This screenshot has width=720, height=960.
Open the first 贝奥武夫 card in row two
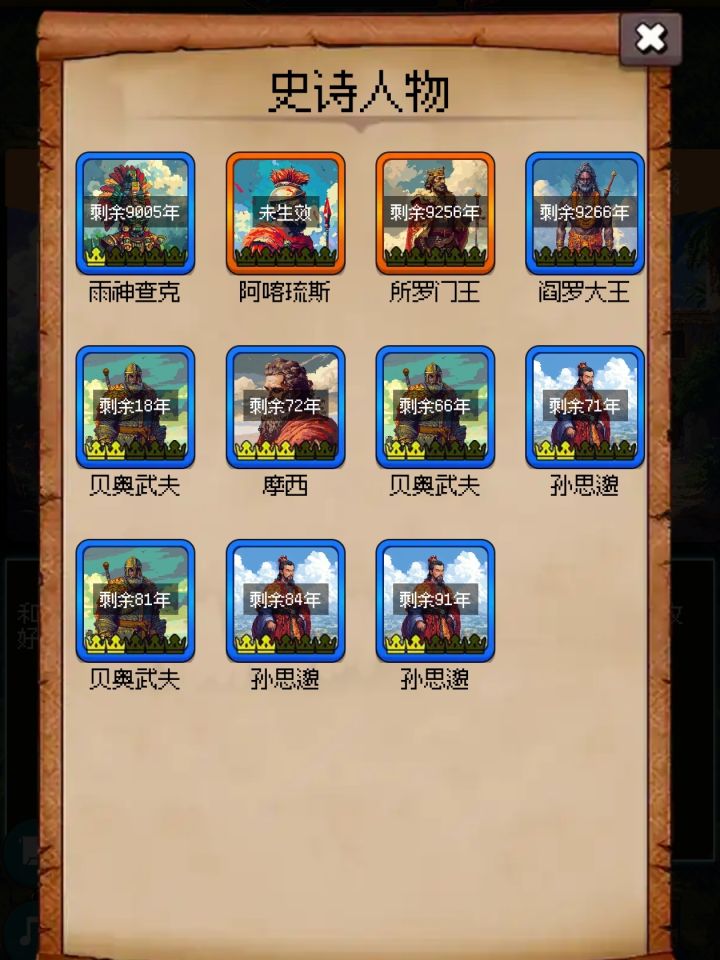pos(135,406)
